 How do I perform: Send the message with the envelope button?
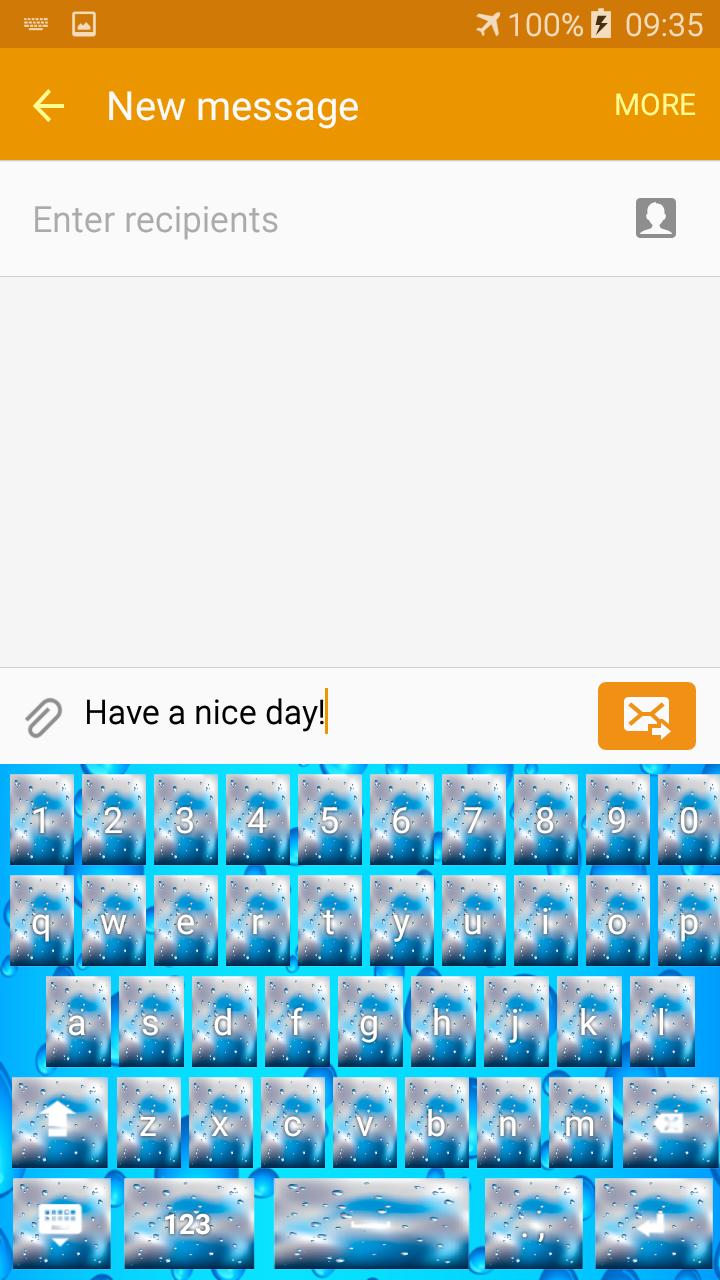(x=646, y=716)
